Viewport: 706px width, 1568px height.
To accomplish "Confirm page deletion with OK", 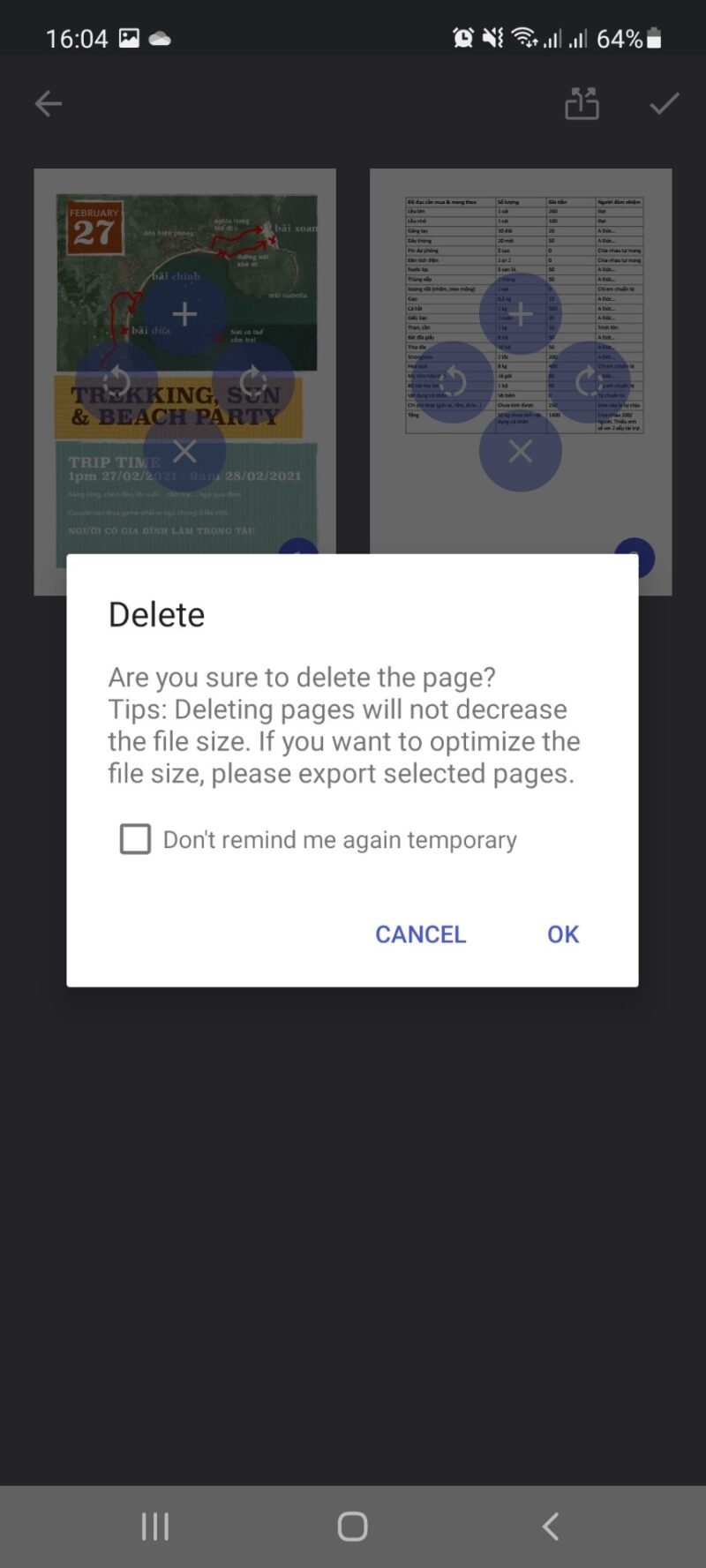I will point(562,934).
